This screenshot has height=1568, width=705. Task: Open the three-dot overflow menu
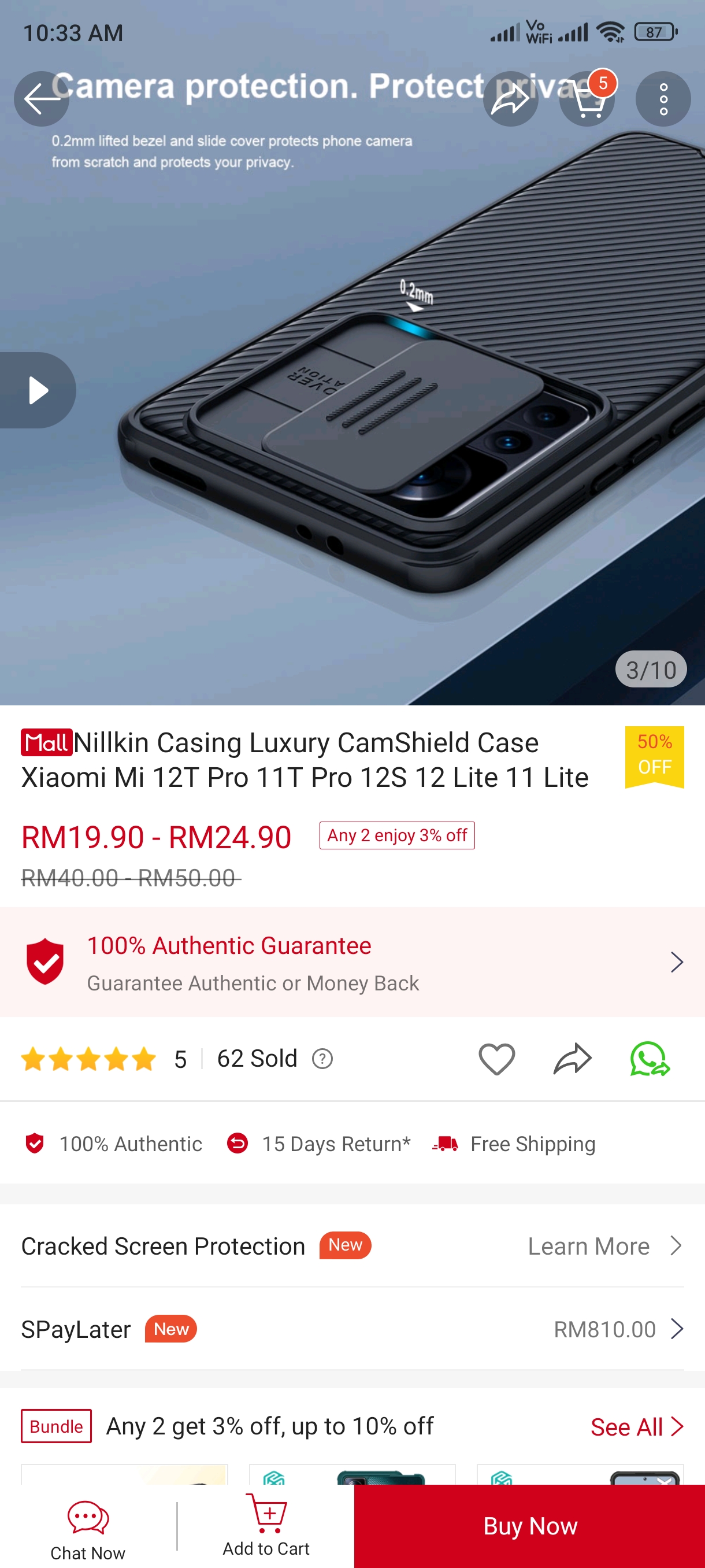[x=663, y=99]
